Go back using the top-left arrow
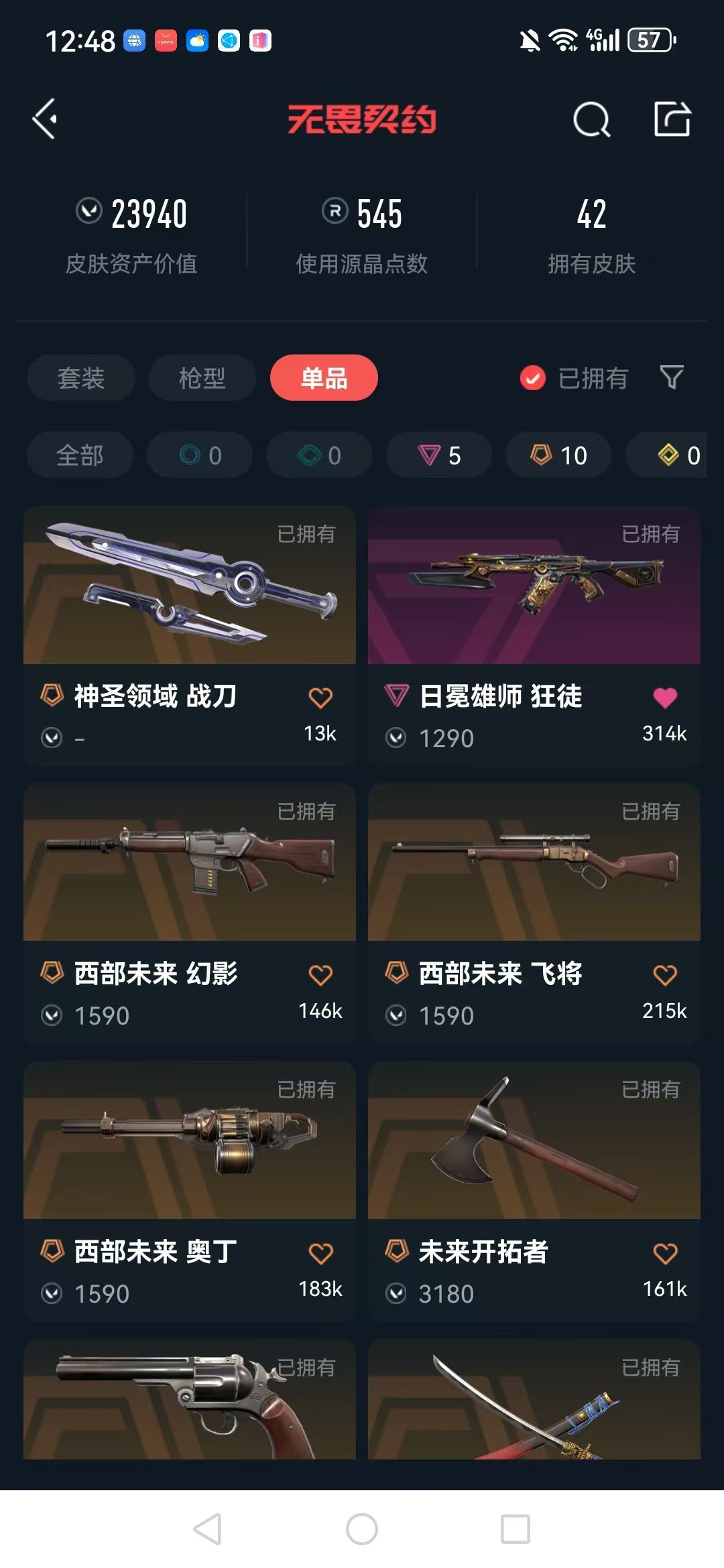 click(45, 119)
